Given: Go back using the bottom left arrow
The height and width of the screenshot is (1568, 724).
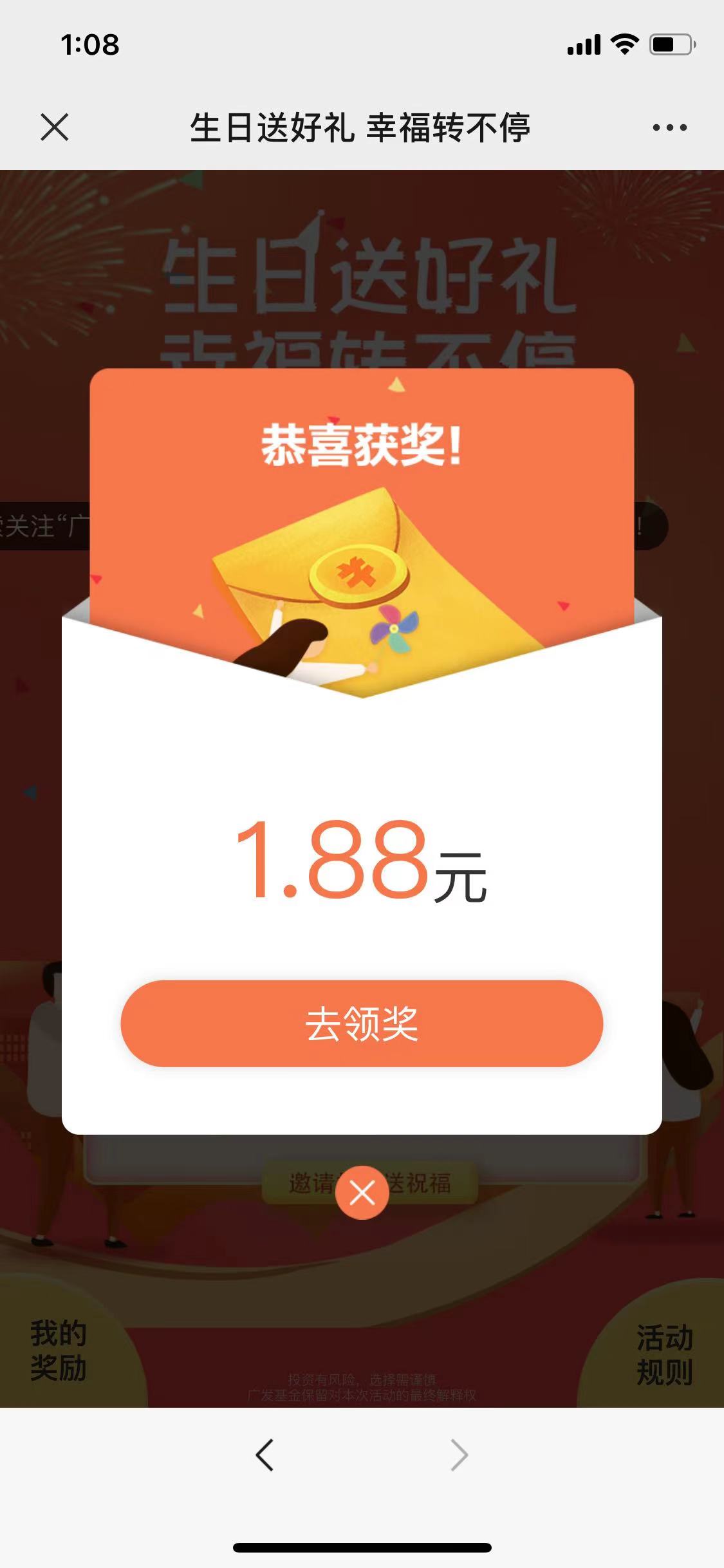Looking at the screenshot, I should point(265,1455).
